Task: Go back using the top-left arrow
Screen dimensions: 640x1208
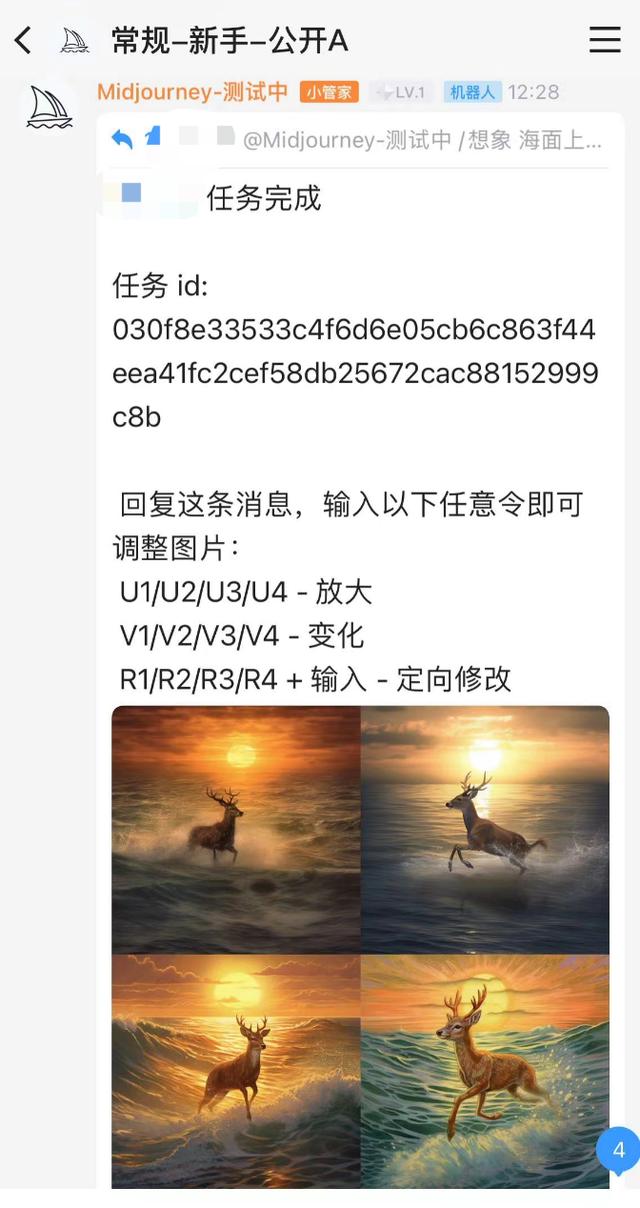Action: tap(23, 40)
